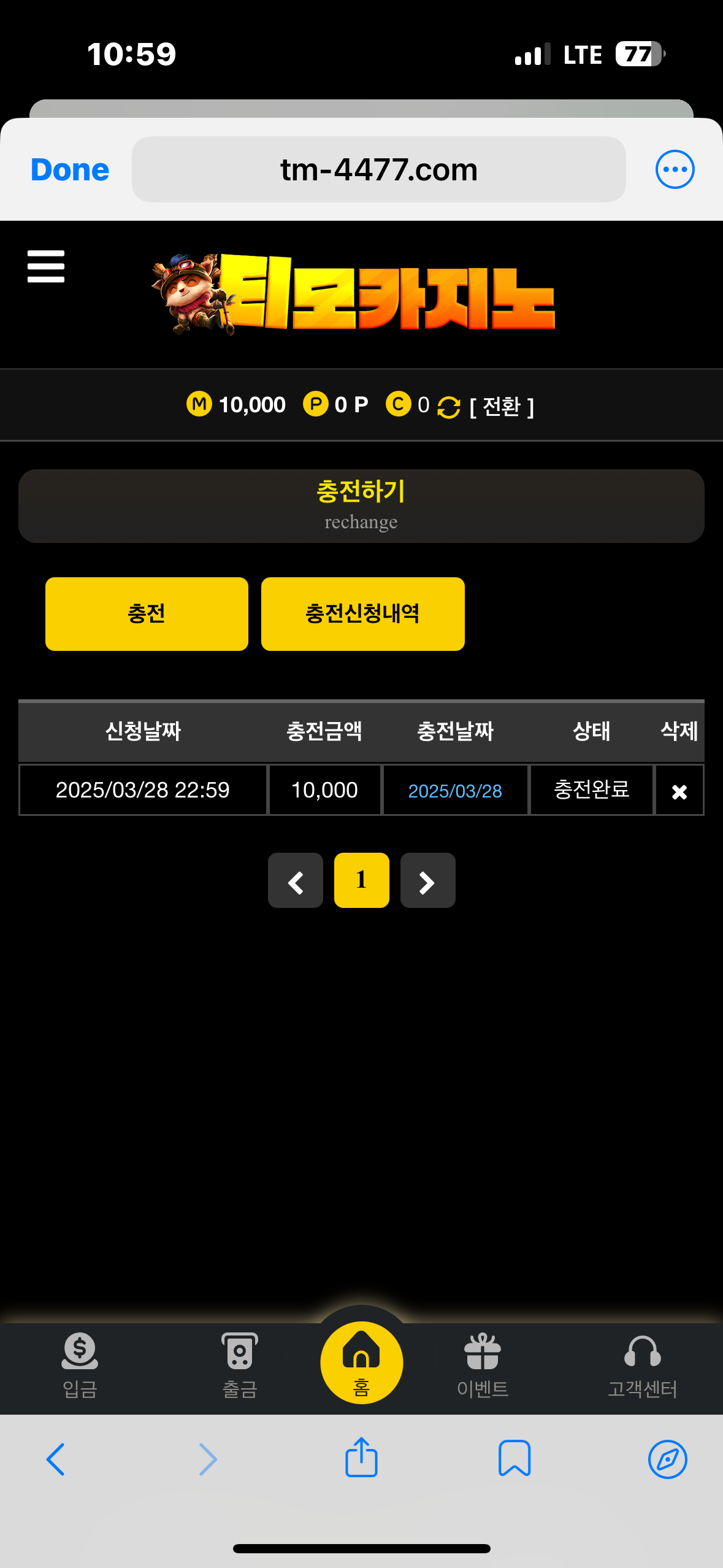Tap the tm-4477.com address bar
This screenshot has height=1568, width=723.
pos(378,170)
